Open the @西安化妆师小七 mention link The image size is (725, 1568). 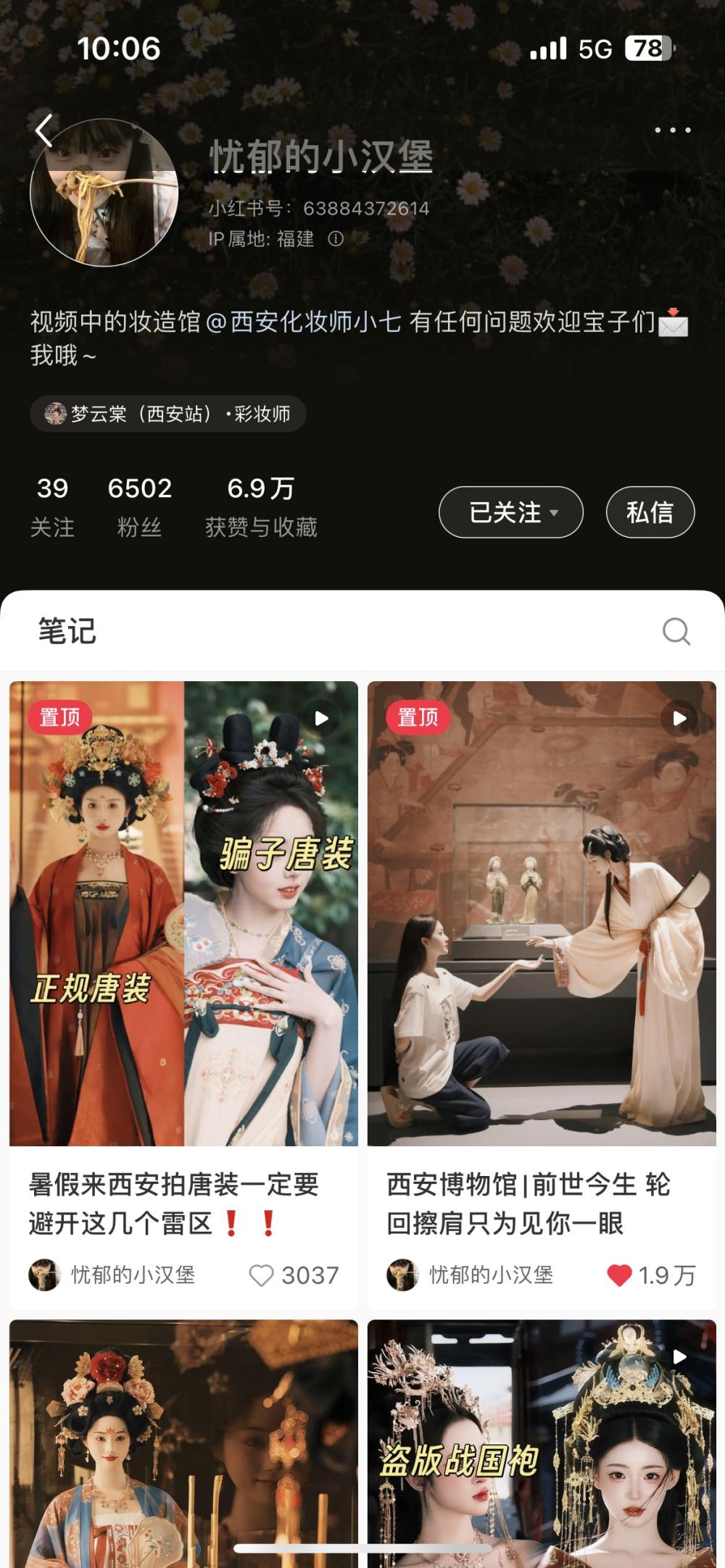(x=303, y=322)
